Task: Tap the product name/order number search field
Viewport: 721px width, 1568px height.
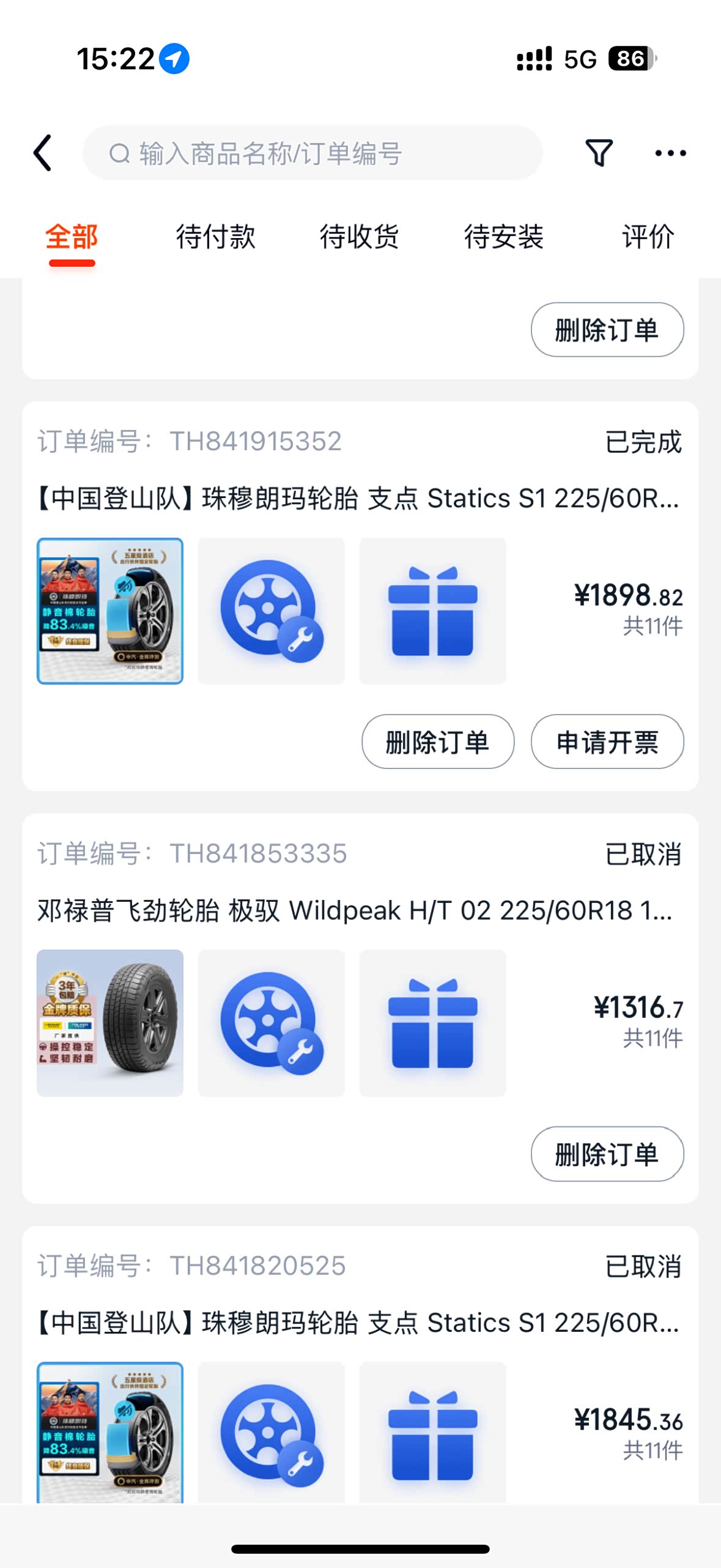Action: 312,153
